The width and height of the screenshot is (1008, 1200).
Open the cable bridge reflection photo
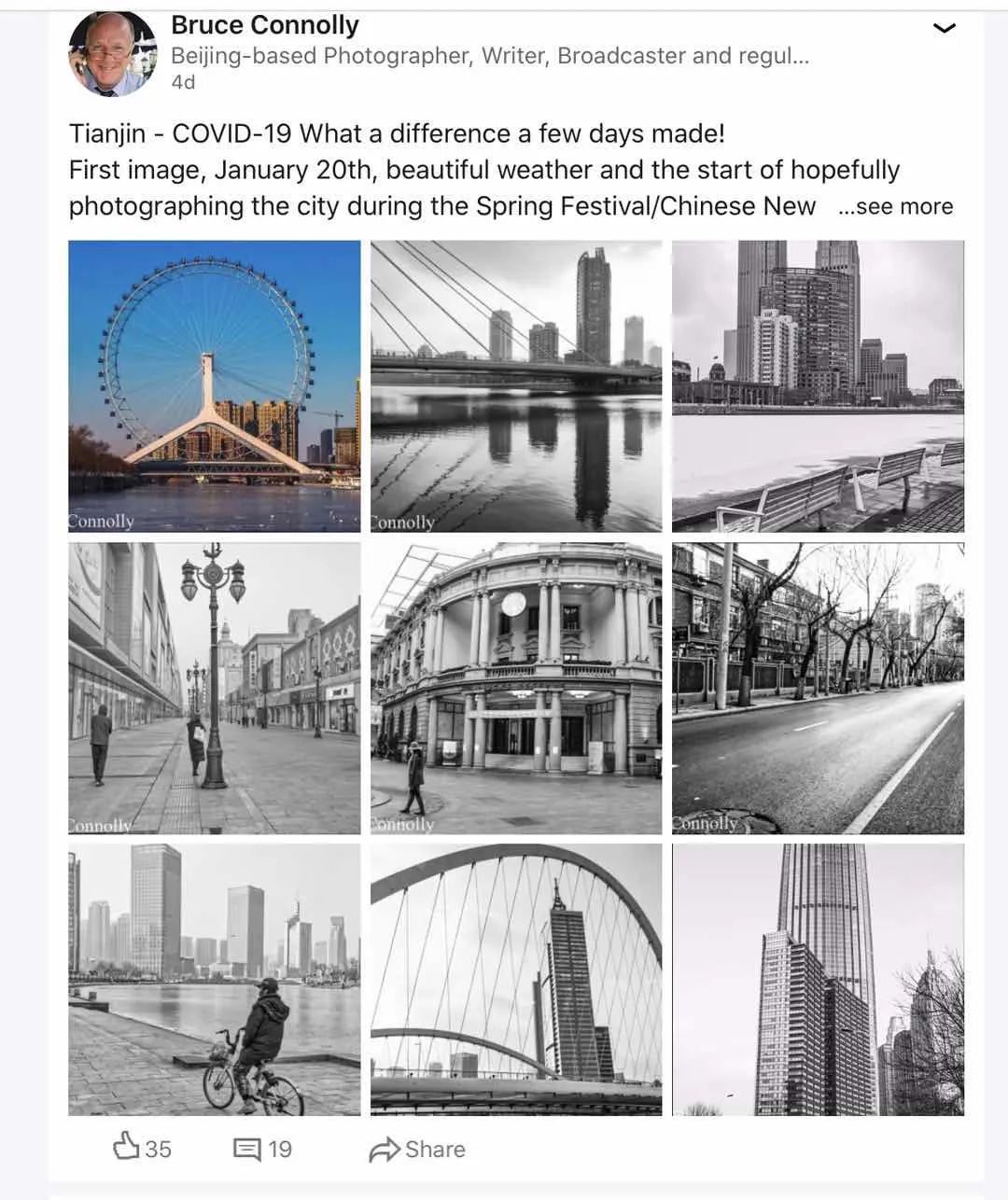tap(516, 386)
